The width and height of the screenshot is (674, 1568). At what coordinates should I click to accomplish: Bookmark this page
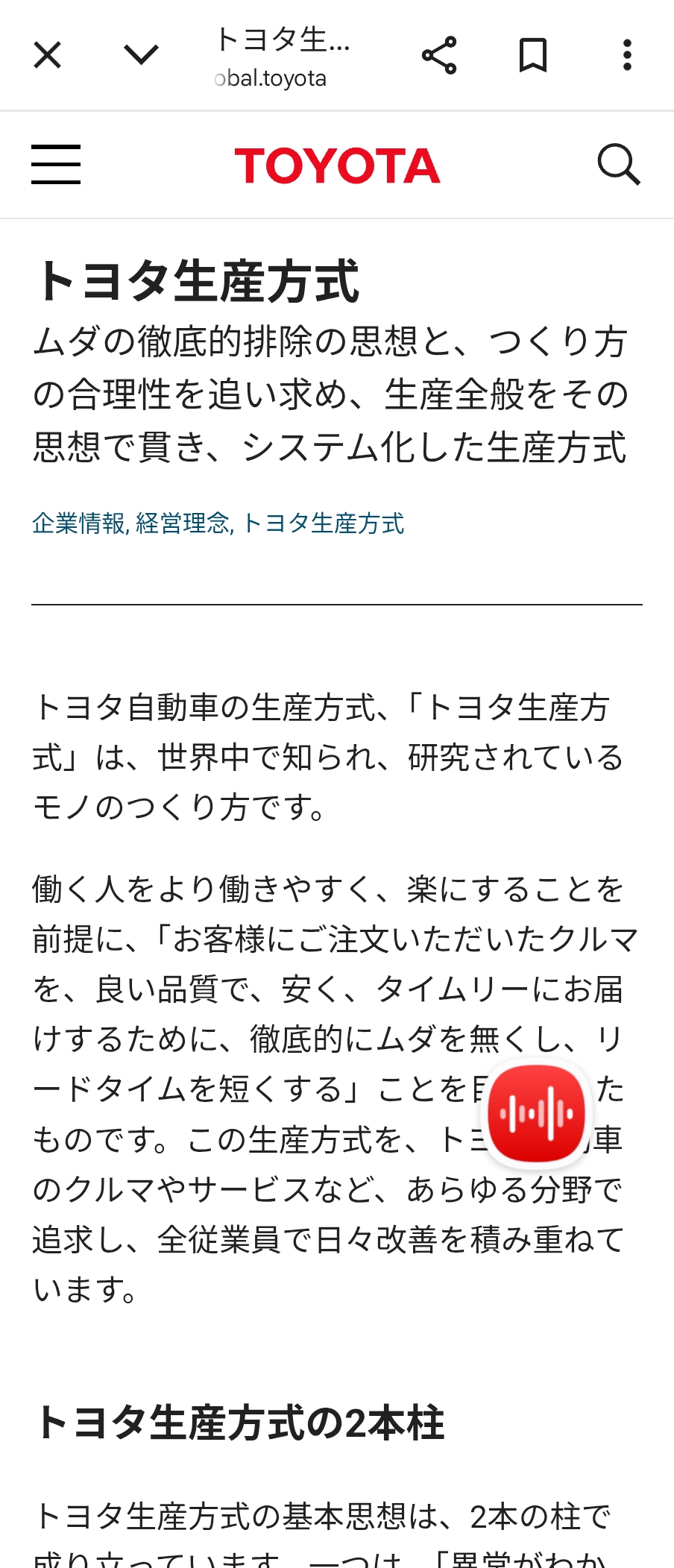(x=533, y=55)
